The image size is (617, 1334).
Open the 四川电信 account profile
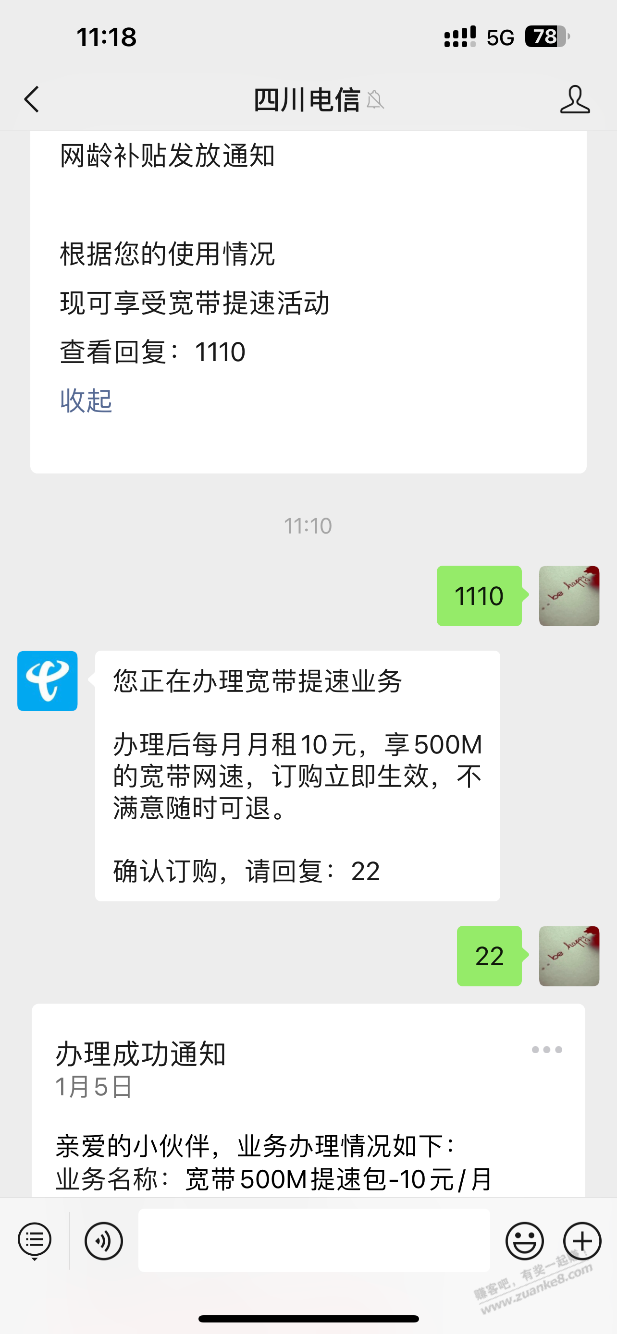click(x=574, y=99)
